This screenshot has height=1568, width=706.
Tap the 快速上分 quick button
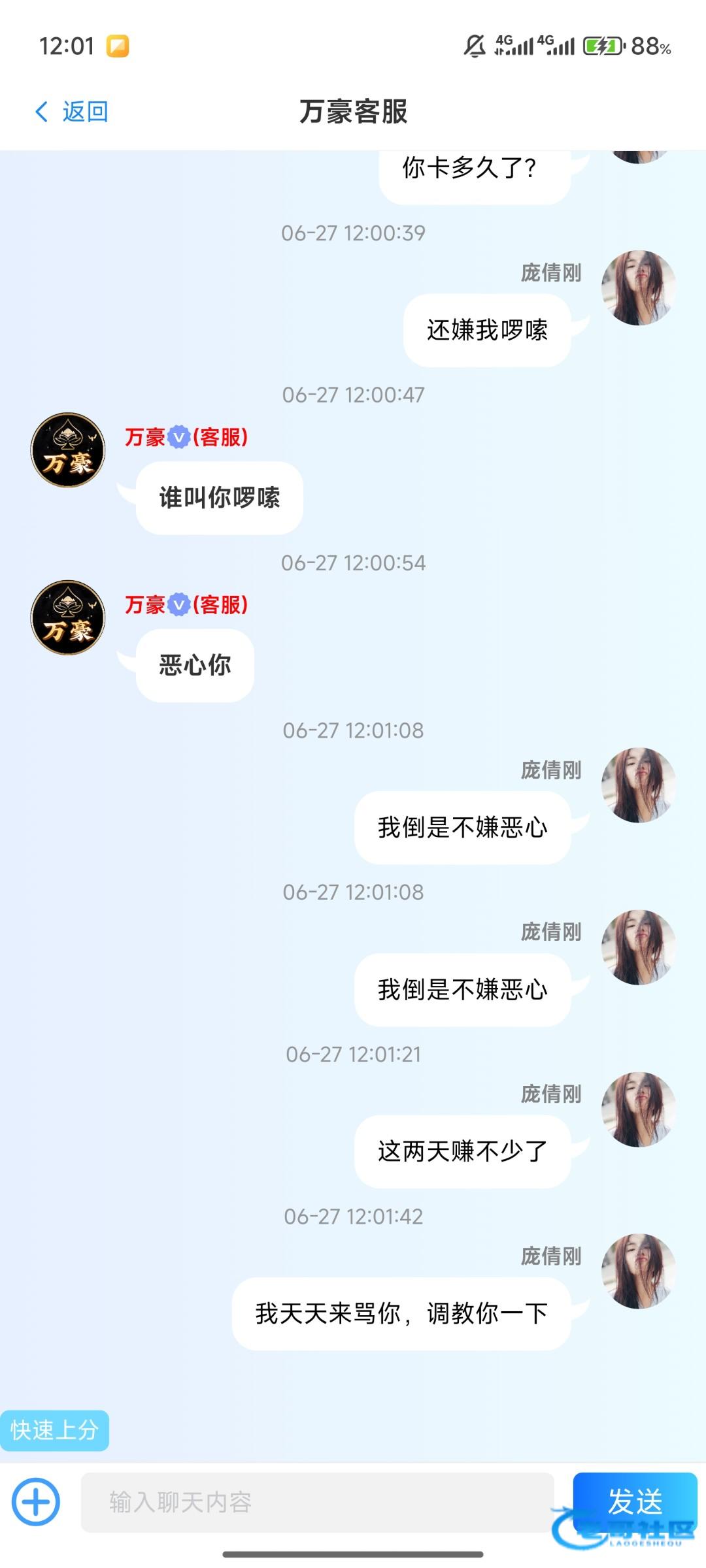pyautogui.click(x=54, y=1430)
